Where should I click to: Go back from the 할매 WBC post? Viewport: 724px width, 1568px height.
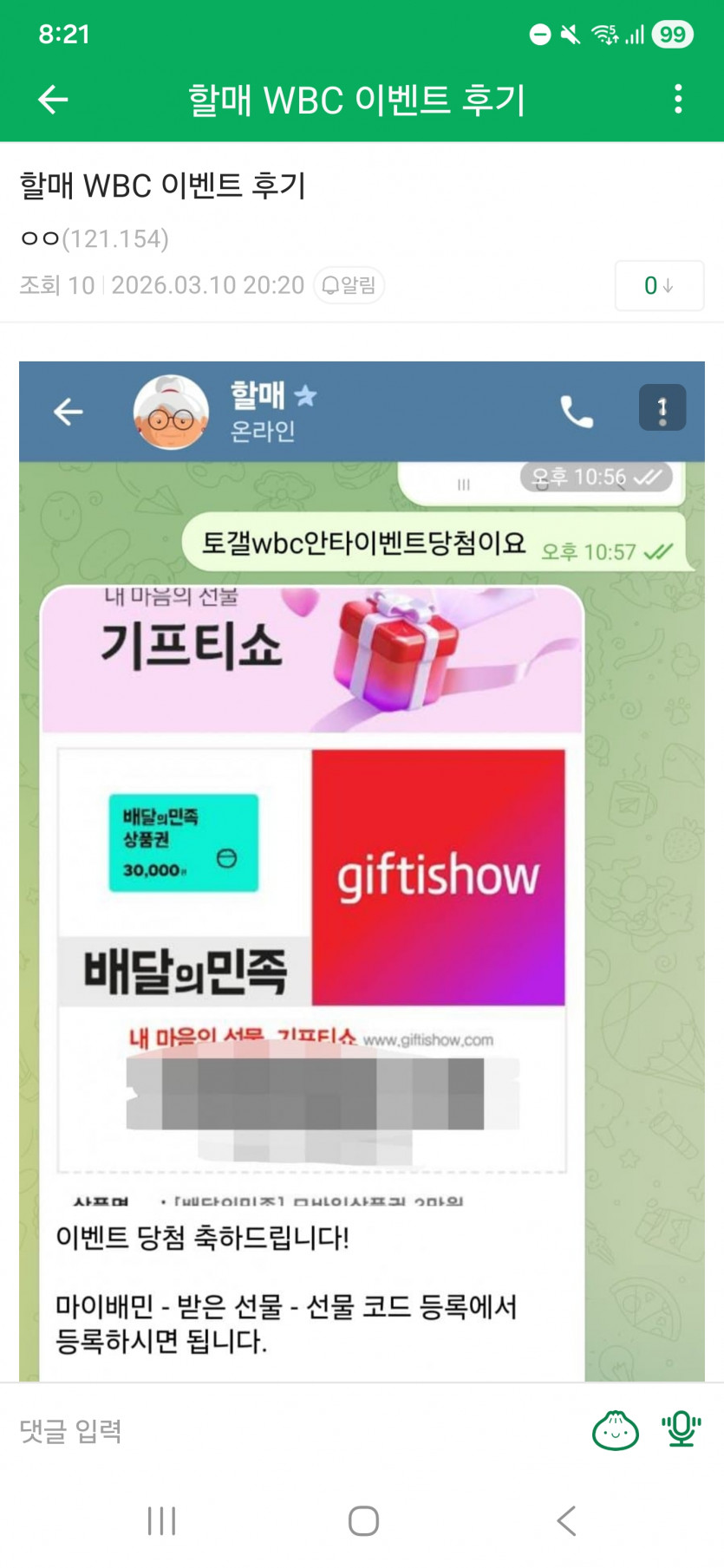coord(53,100)
